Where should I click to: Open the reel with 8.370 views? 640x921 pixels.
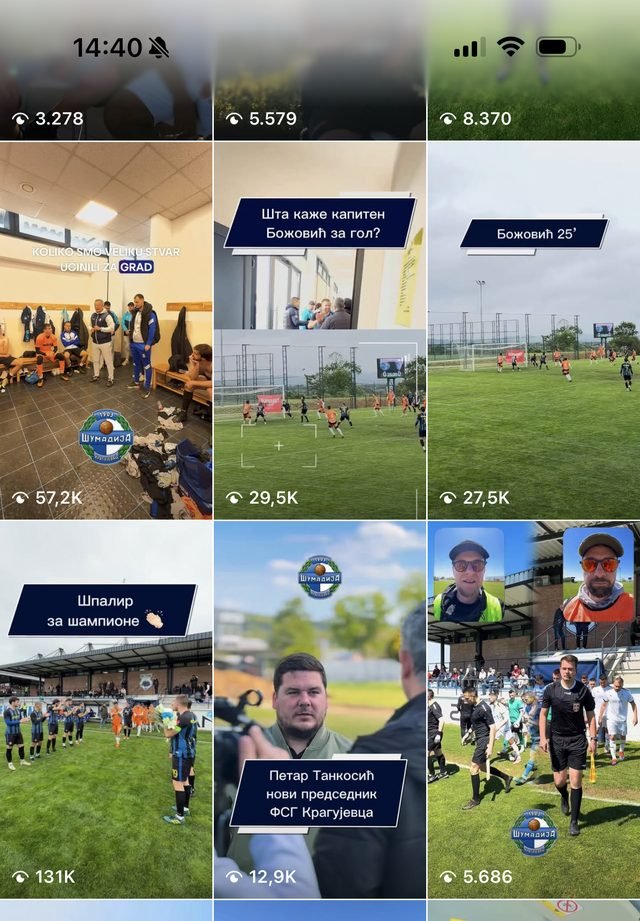[534, 70]
